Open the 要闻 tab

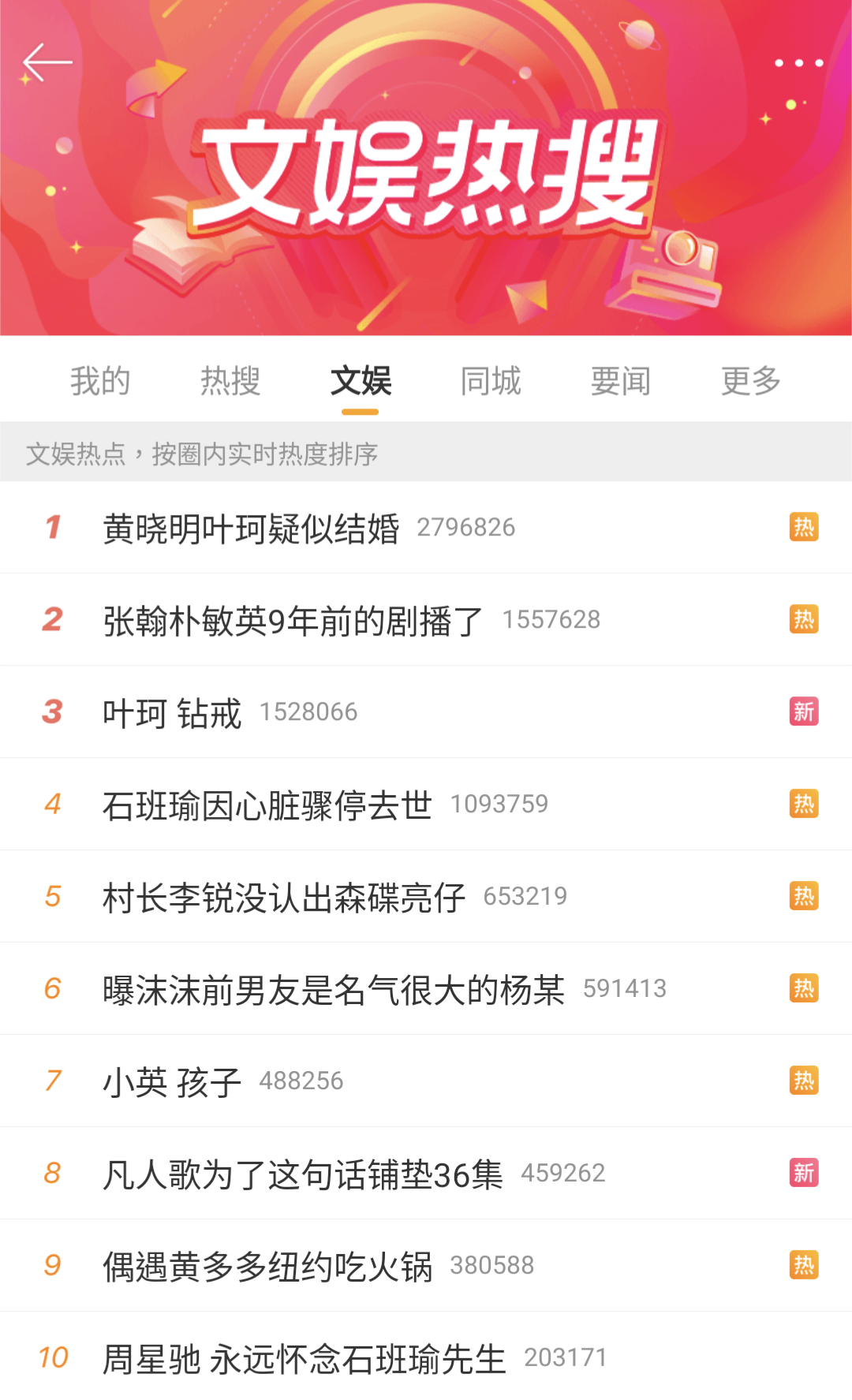621,381
